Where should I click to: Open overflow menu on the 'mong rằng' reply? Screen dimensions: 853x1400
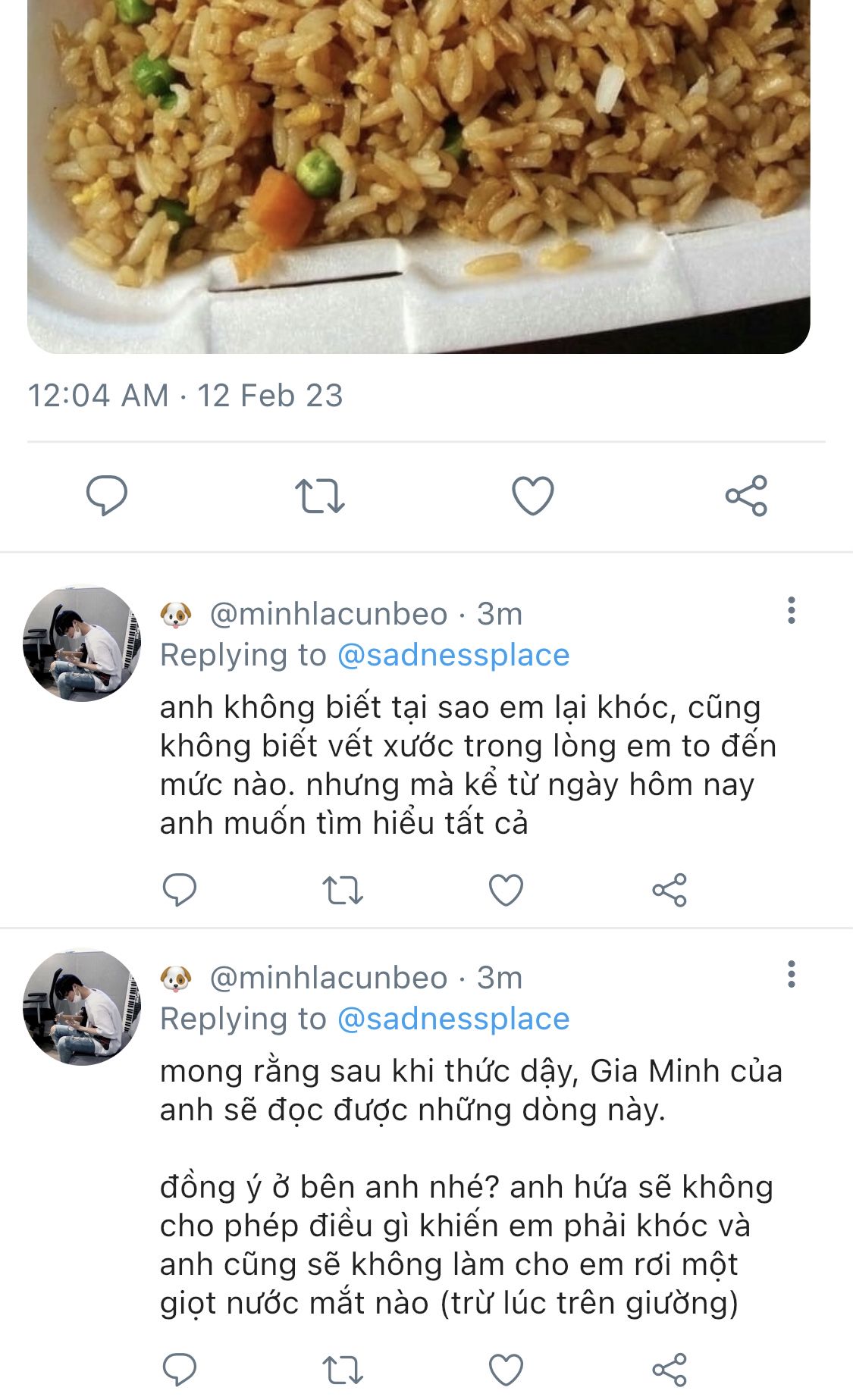tap(791, 974)
